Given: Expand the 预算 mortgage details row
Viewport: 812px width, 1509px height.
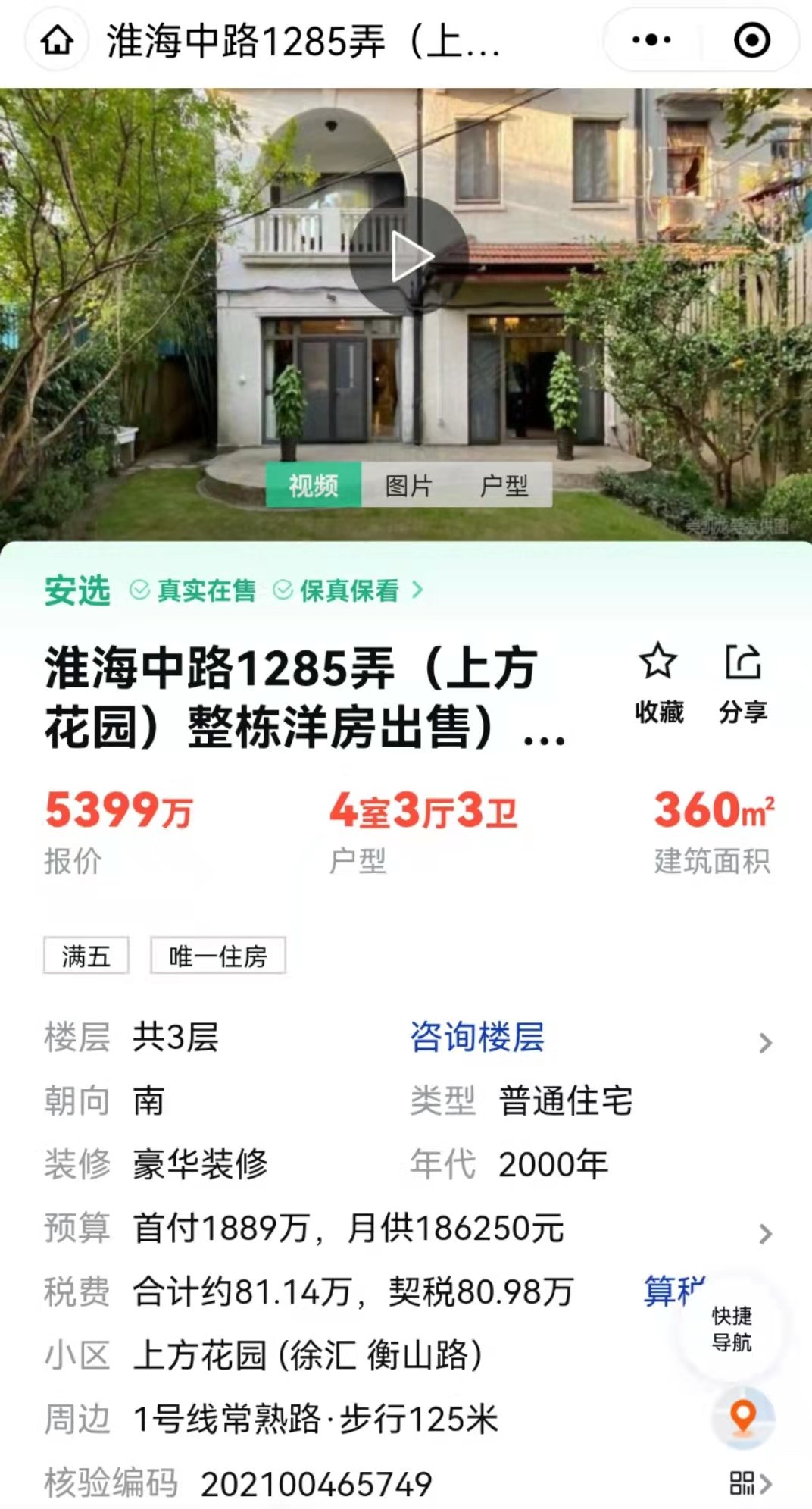Looking at the screenshot, I should (768, 1229).
